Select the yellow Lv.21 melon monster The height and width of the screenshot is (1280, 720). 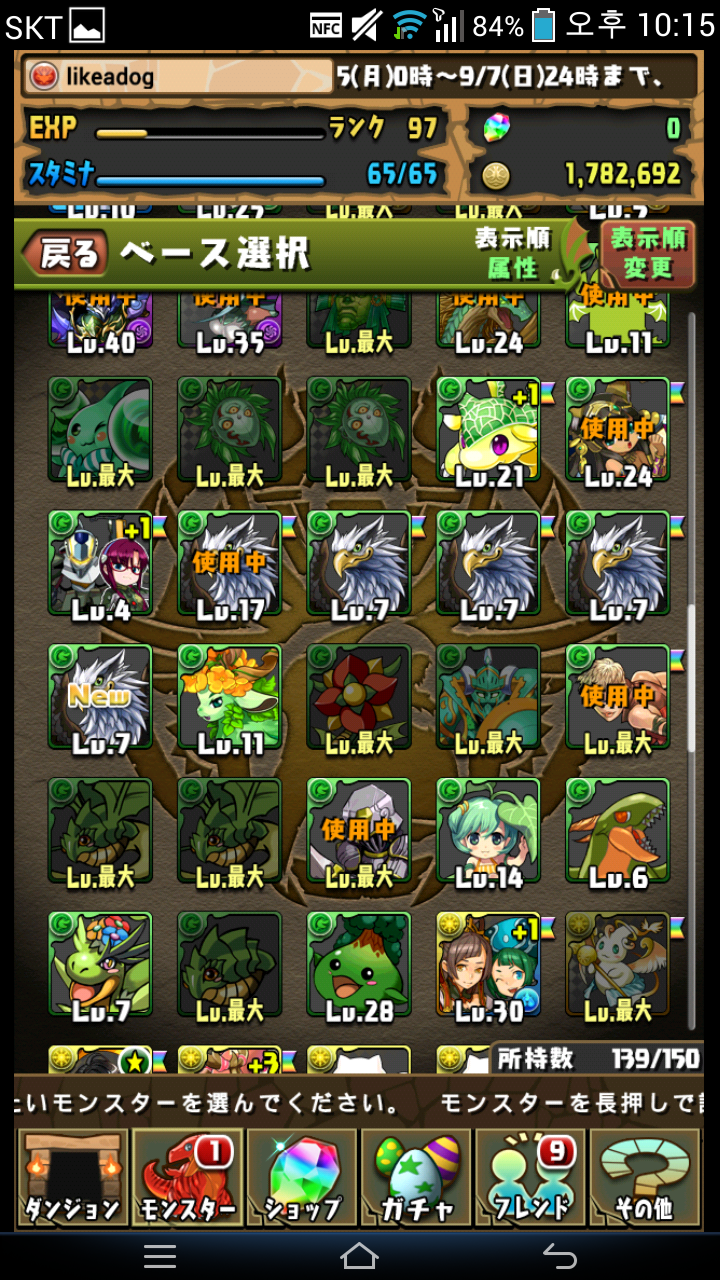coord(488,430)
